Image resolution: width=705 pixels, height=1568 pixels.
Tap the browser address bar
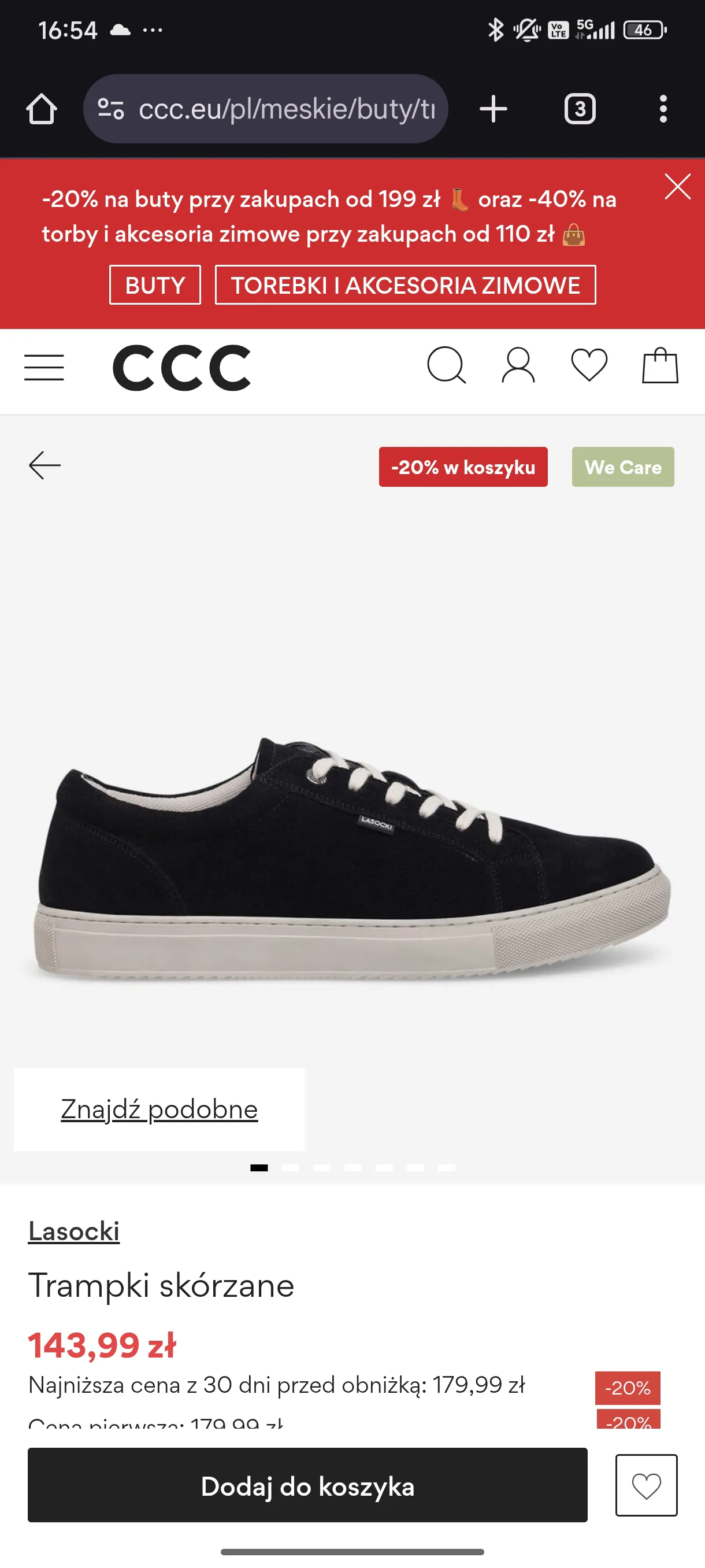[266, 110]
